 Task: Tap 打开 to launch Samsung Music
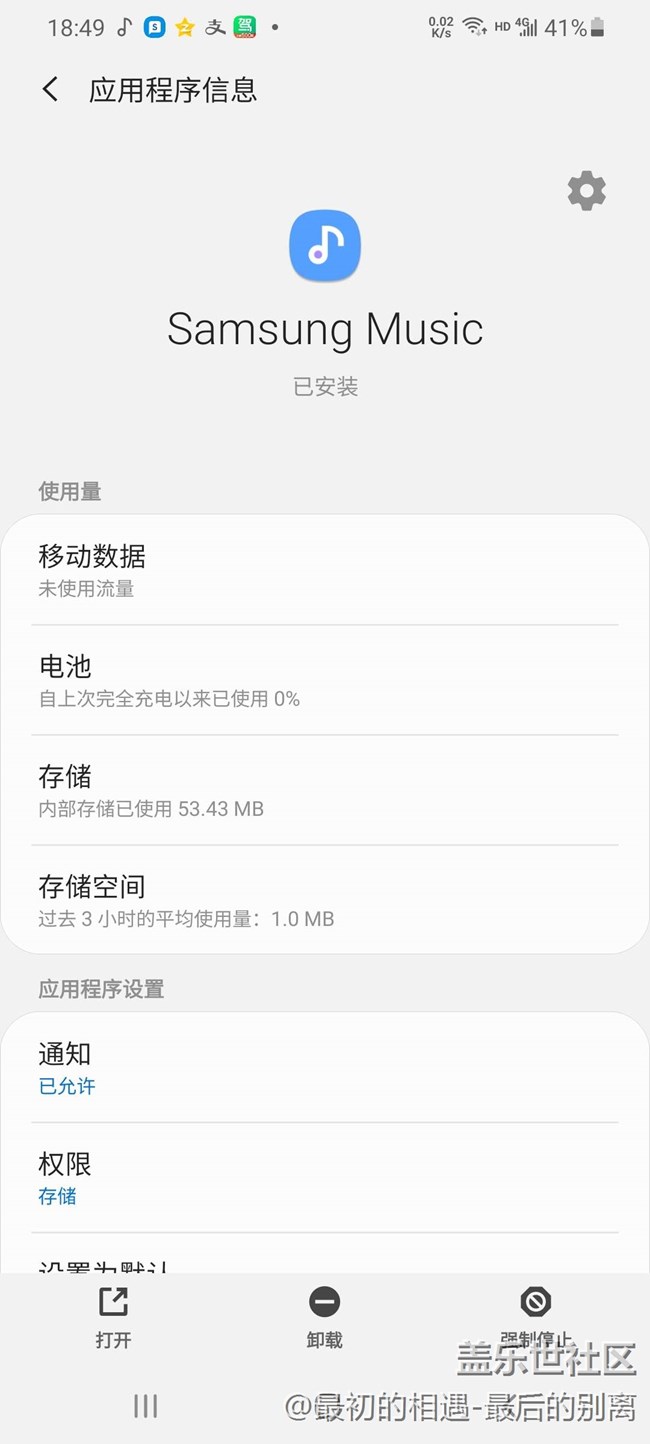(x=113, y=1318)
